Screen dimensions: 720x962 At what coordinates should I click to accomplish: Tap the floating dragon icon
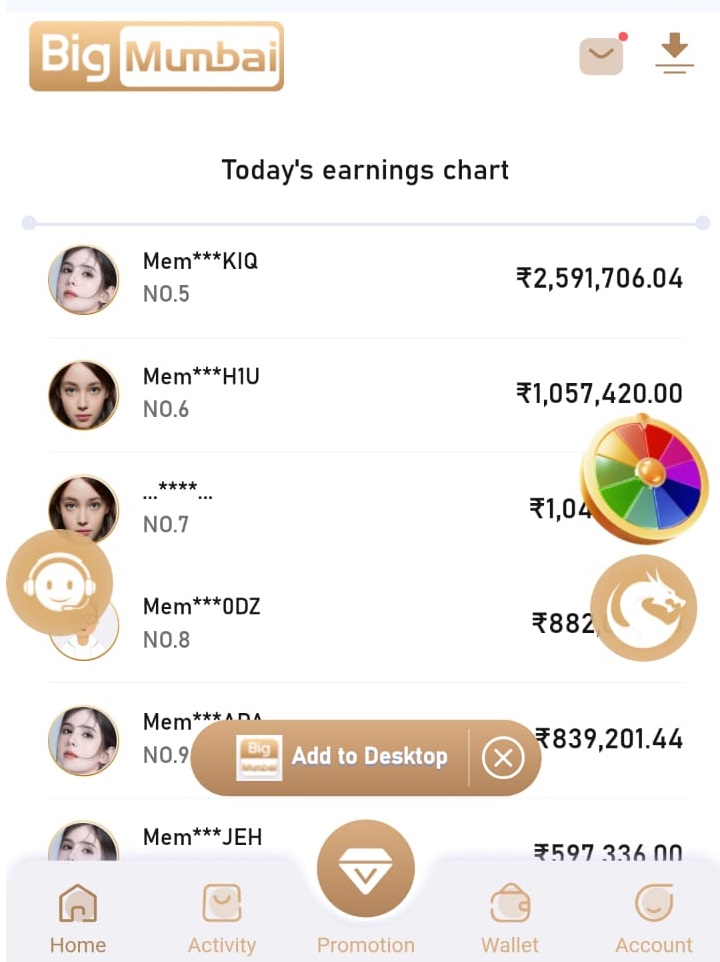pos(643,608)
